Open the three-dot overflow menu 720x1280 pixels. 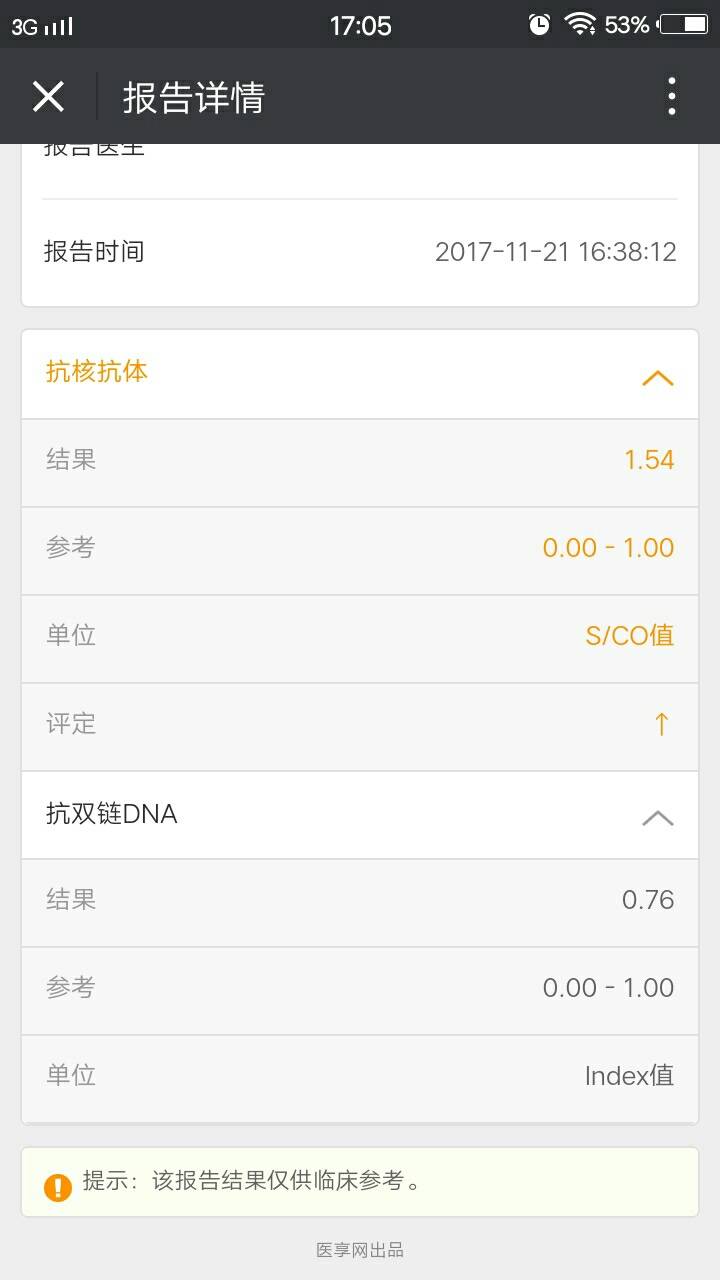tap(671, 97)
